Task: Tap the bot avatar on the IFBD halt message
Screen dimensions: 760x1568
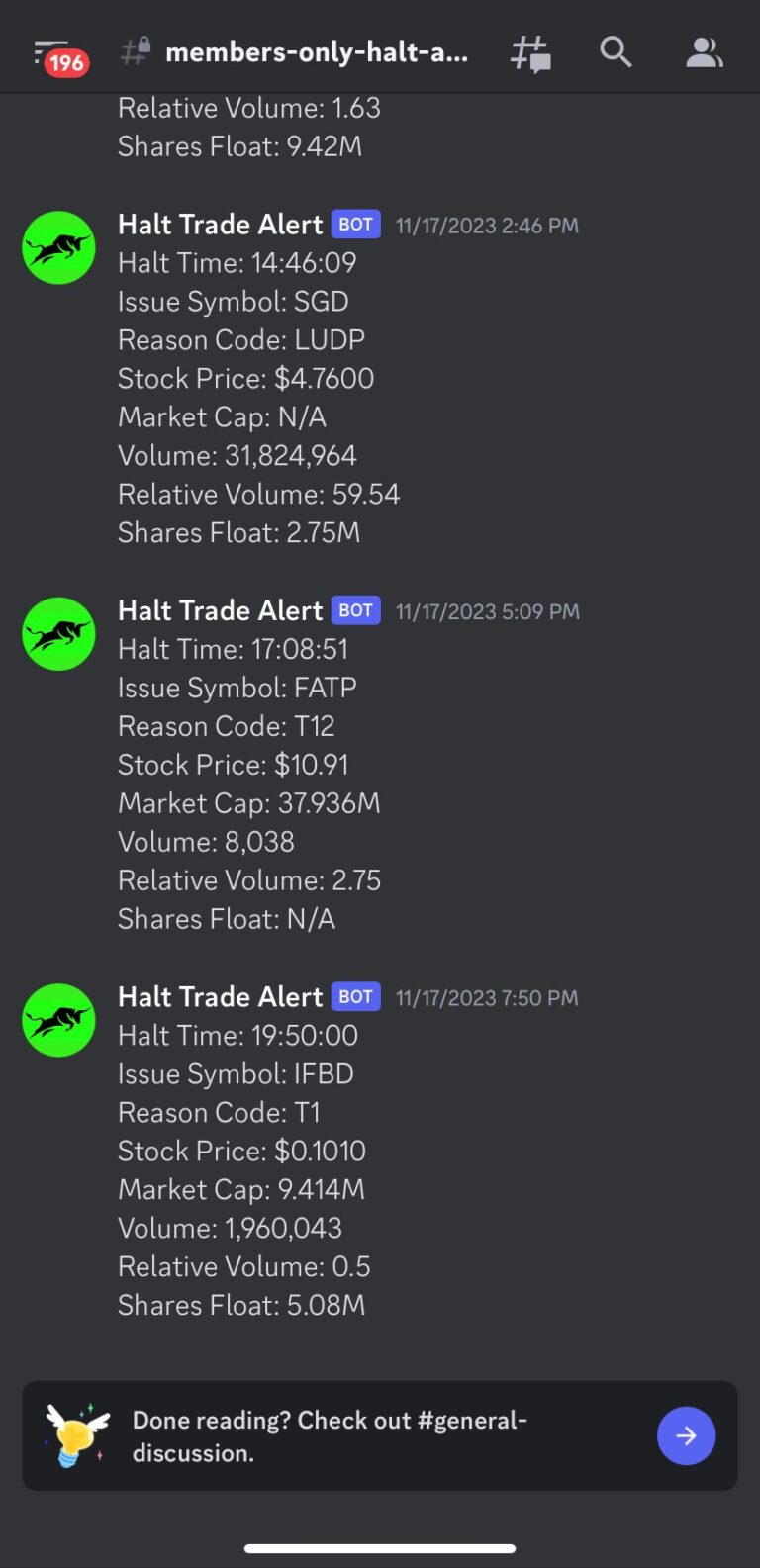Action: tap(57, 1020)
